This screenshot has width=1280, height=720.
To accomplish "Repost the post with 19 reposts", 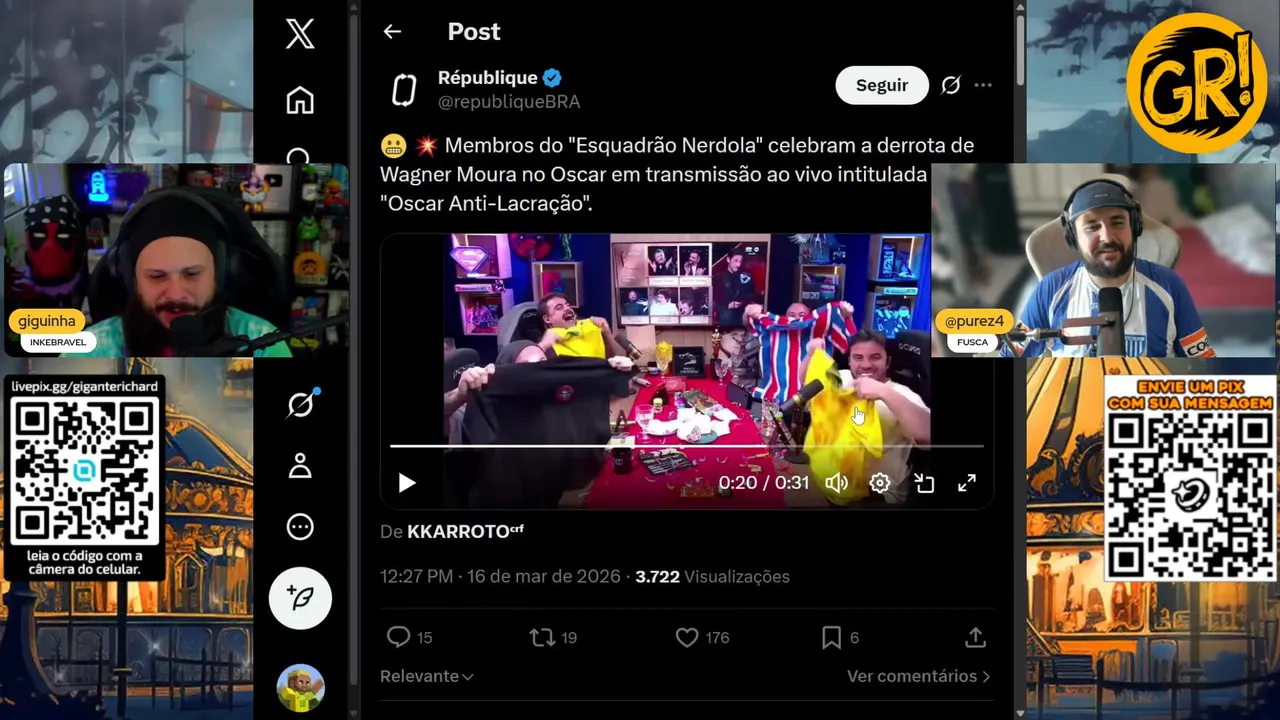I will (x=542, y=637).
